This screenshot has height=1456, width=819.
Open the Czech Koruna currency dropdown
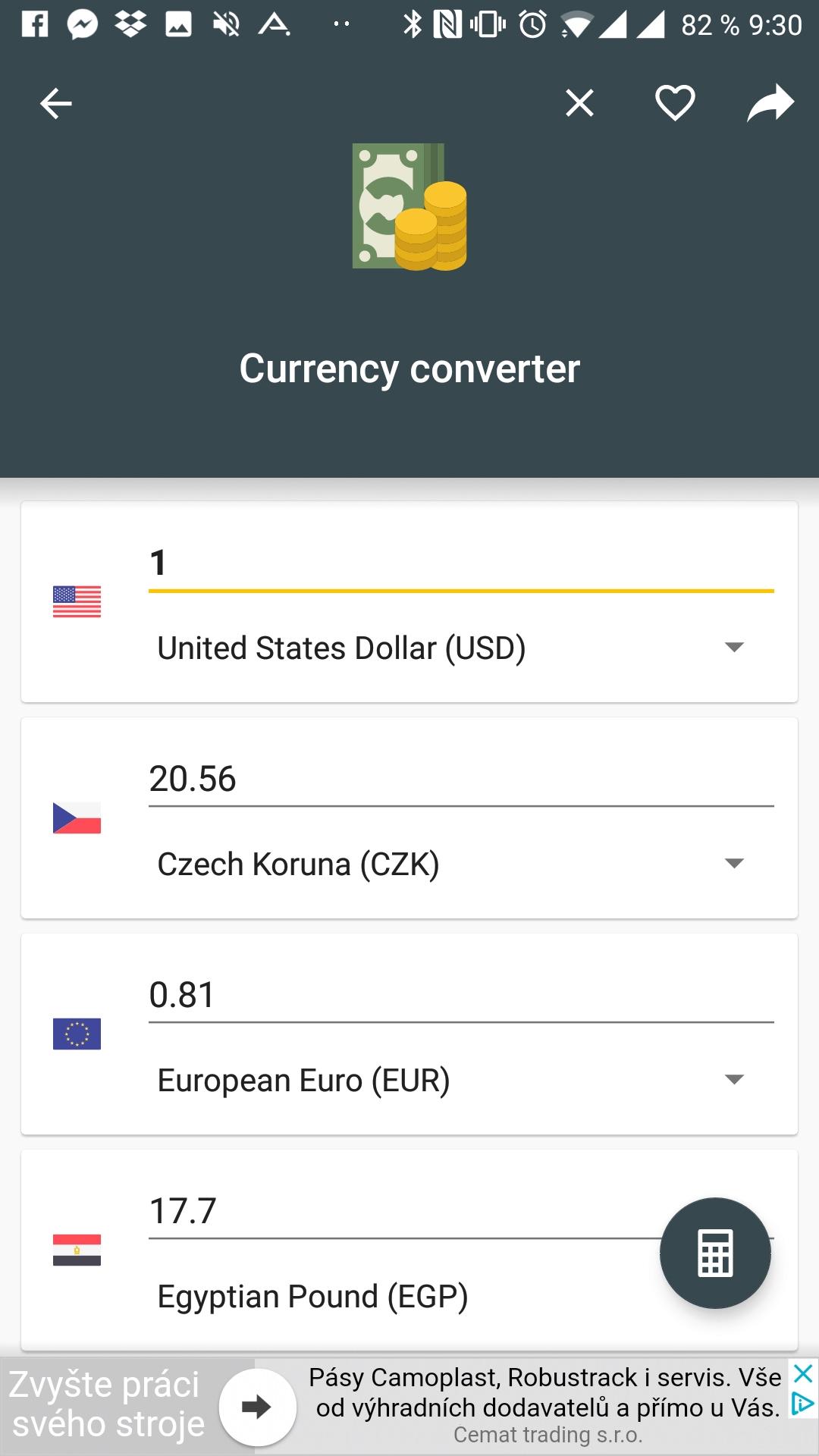[452, 864]
